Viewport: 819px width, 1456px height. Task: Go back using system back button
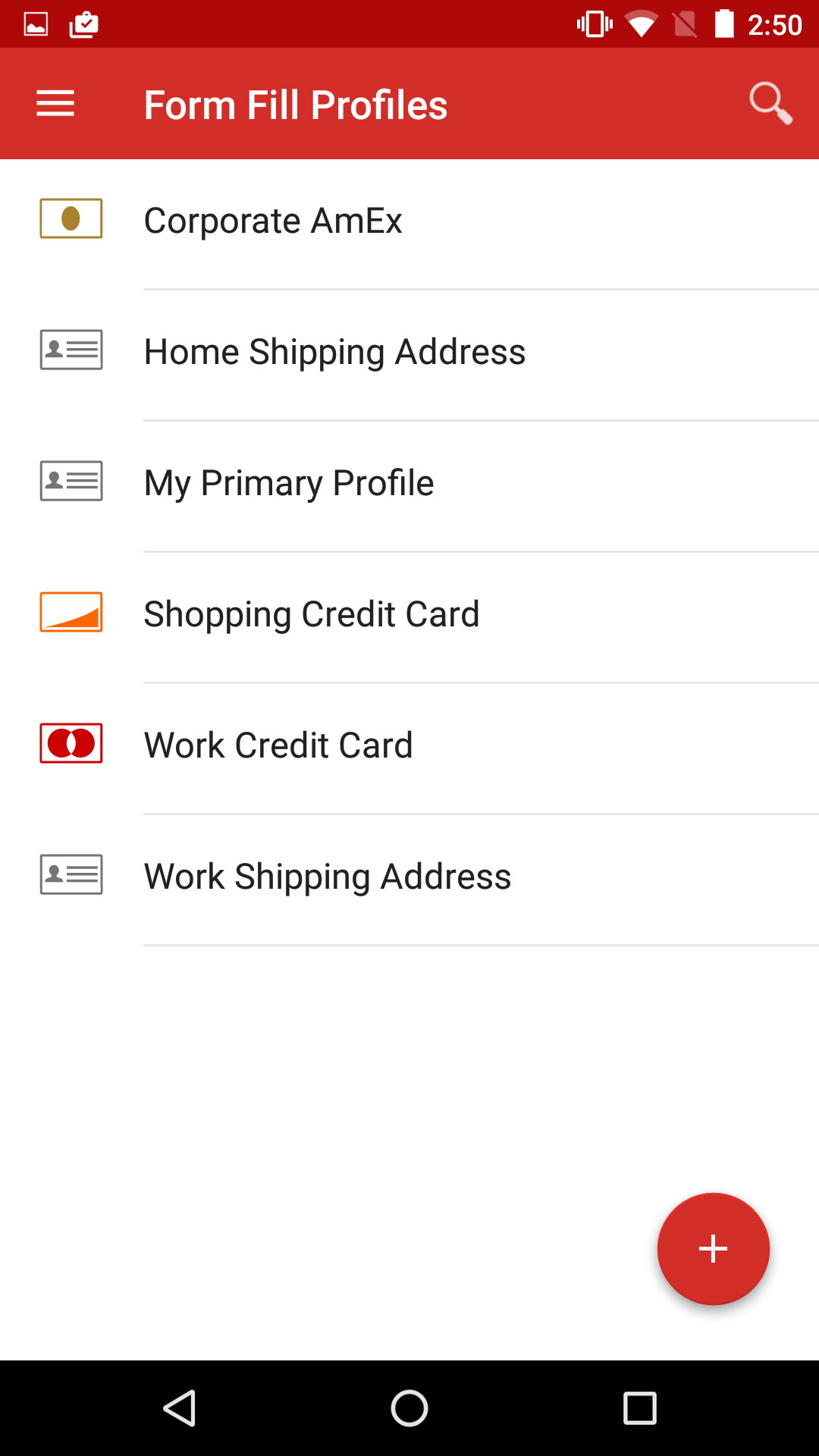coord(180,1408)
